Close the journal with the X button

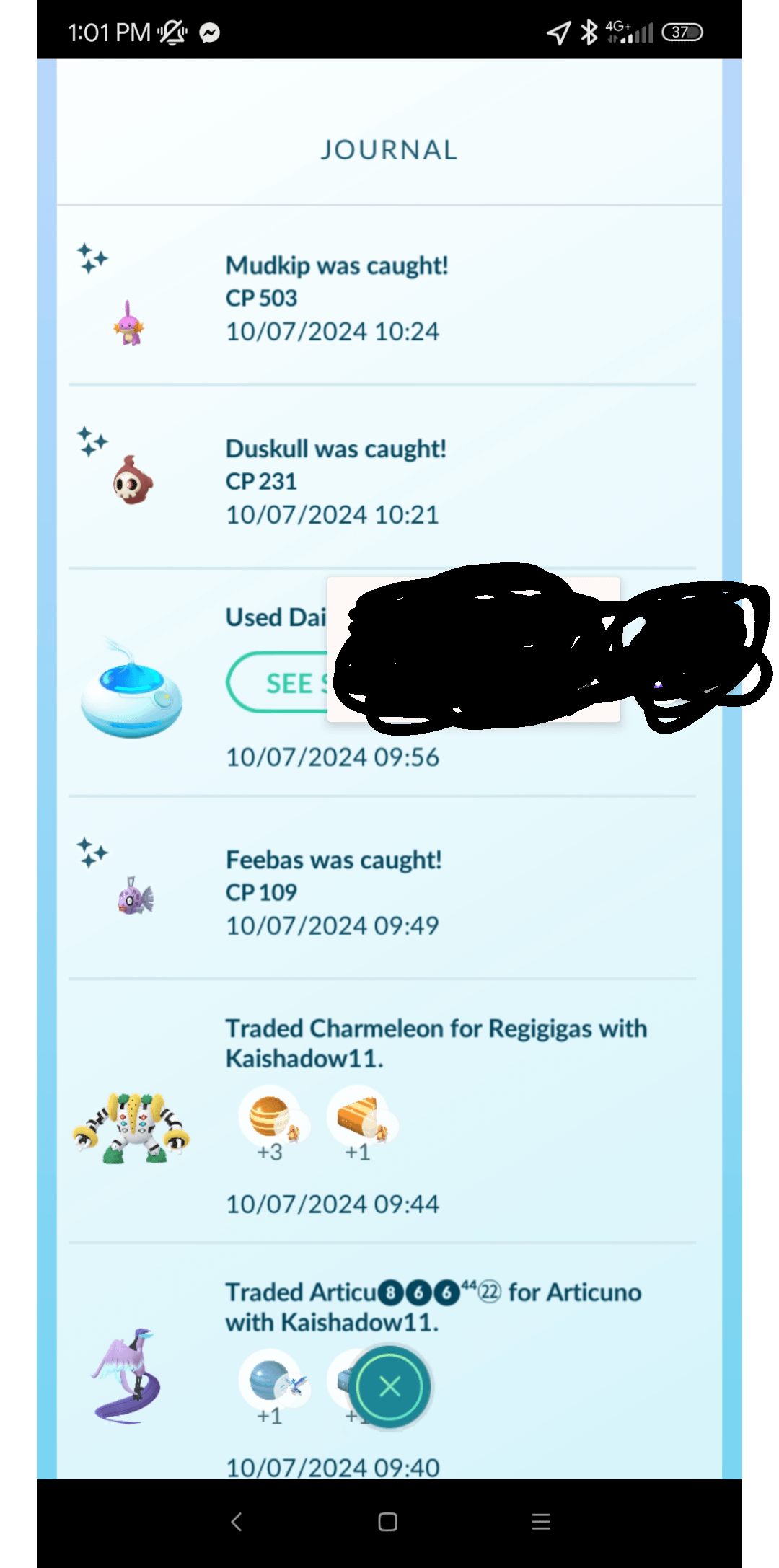point(389,1386)
